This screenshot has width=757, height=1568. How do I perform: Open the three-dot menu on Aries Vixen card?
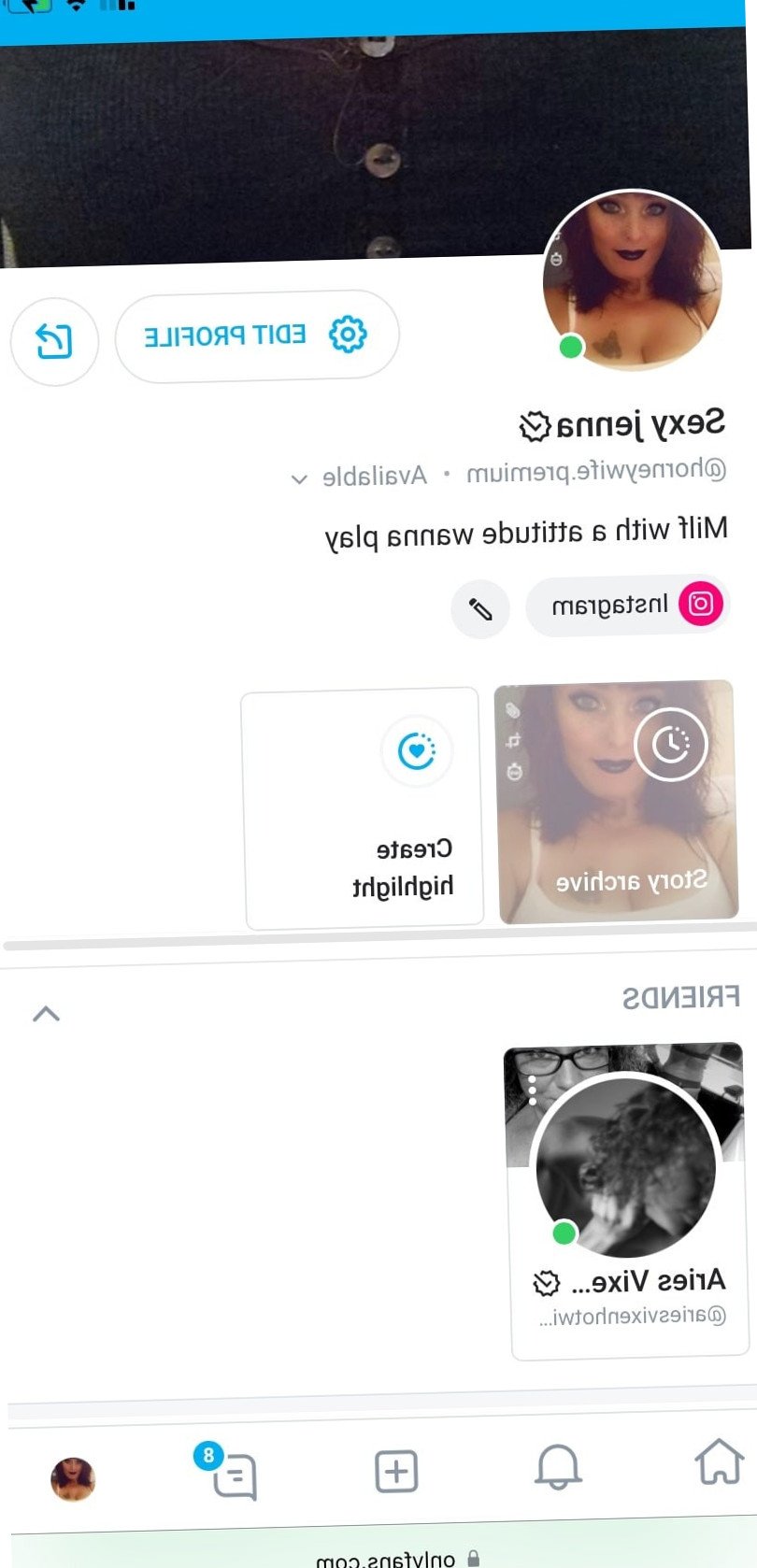tap(532, 1090)
